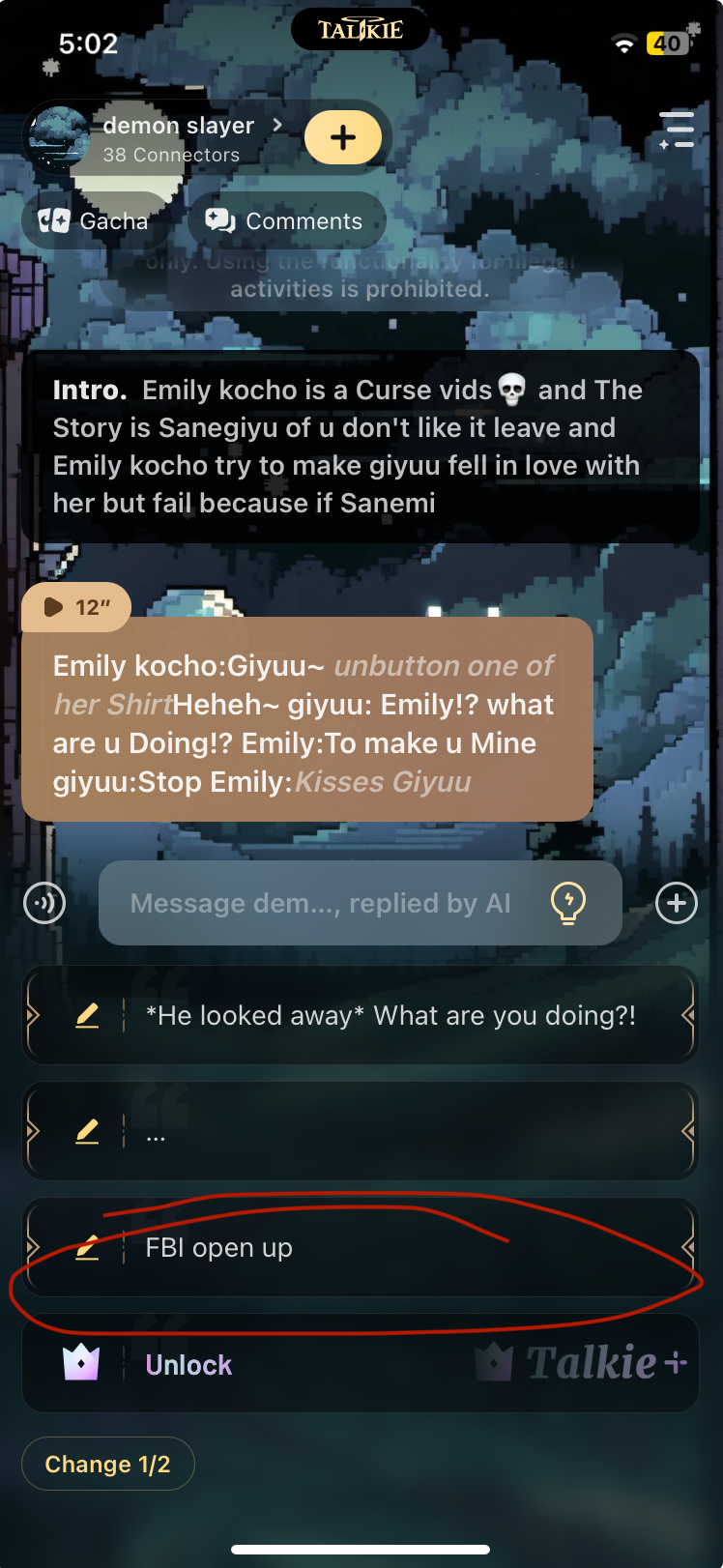The height and width of the screenshot is (1568, 723).
Task: Play the 12-second voice message
Action: [x=76, y=607]
